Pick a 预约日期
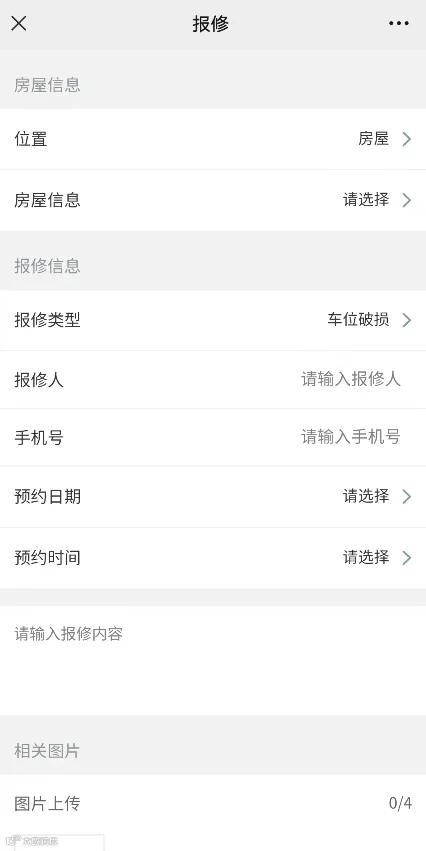Screen dimensions: 426x851 (213, 497)
